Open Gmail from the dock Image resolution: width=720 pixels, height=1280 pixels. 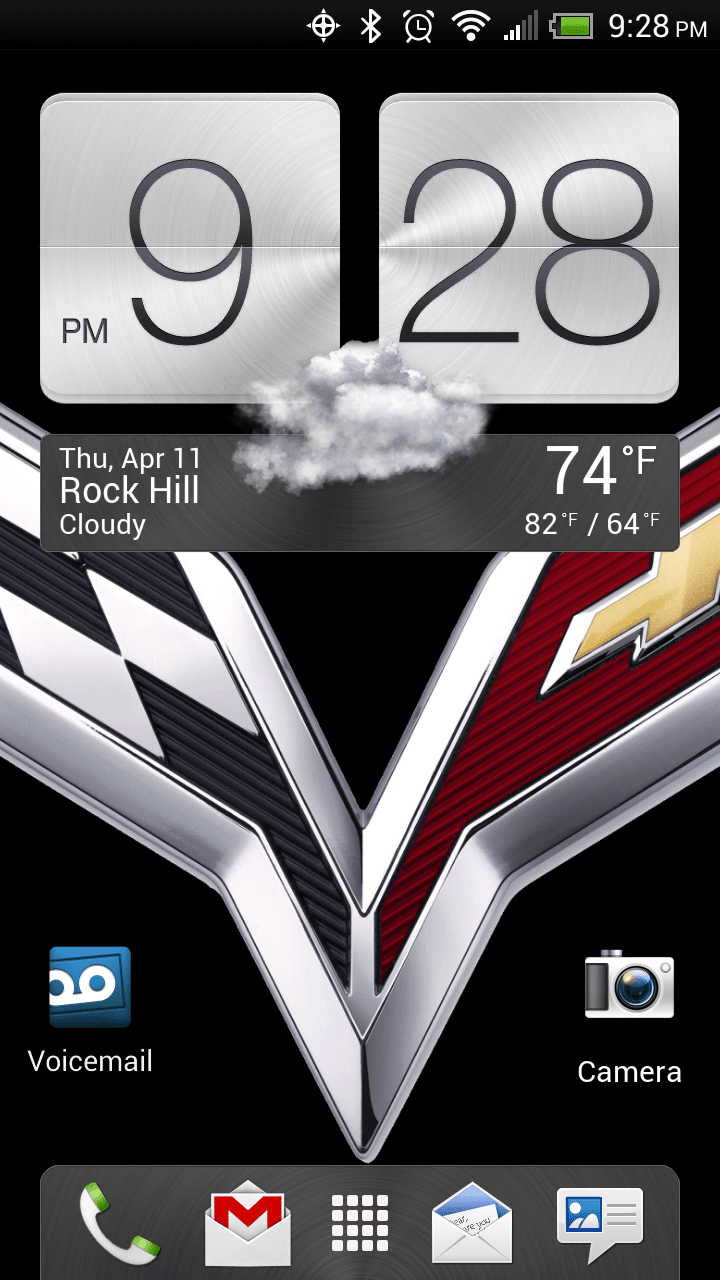pos(247,1224)
